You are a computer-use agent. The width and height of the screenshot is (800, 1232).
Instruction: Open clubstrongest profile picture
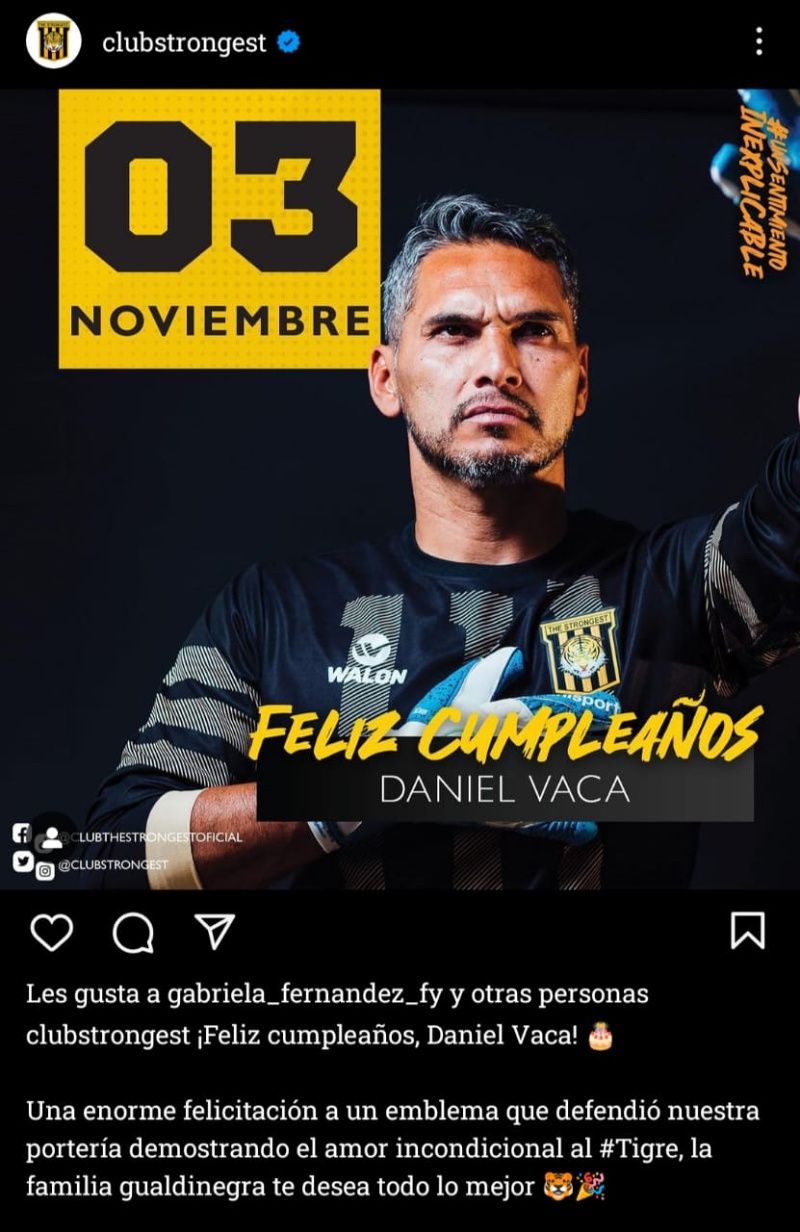click(x=53, y=42)
